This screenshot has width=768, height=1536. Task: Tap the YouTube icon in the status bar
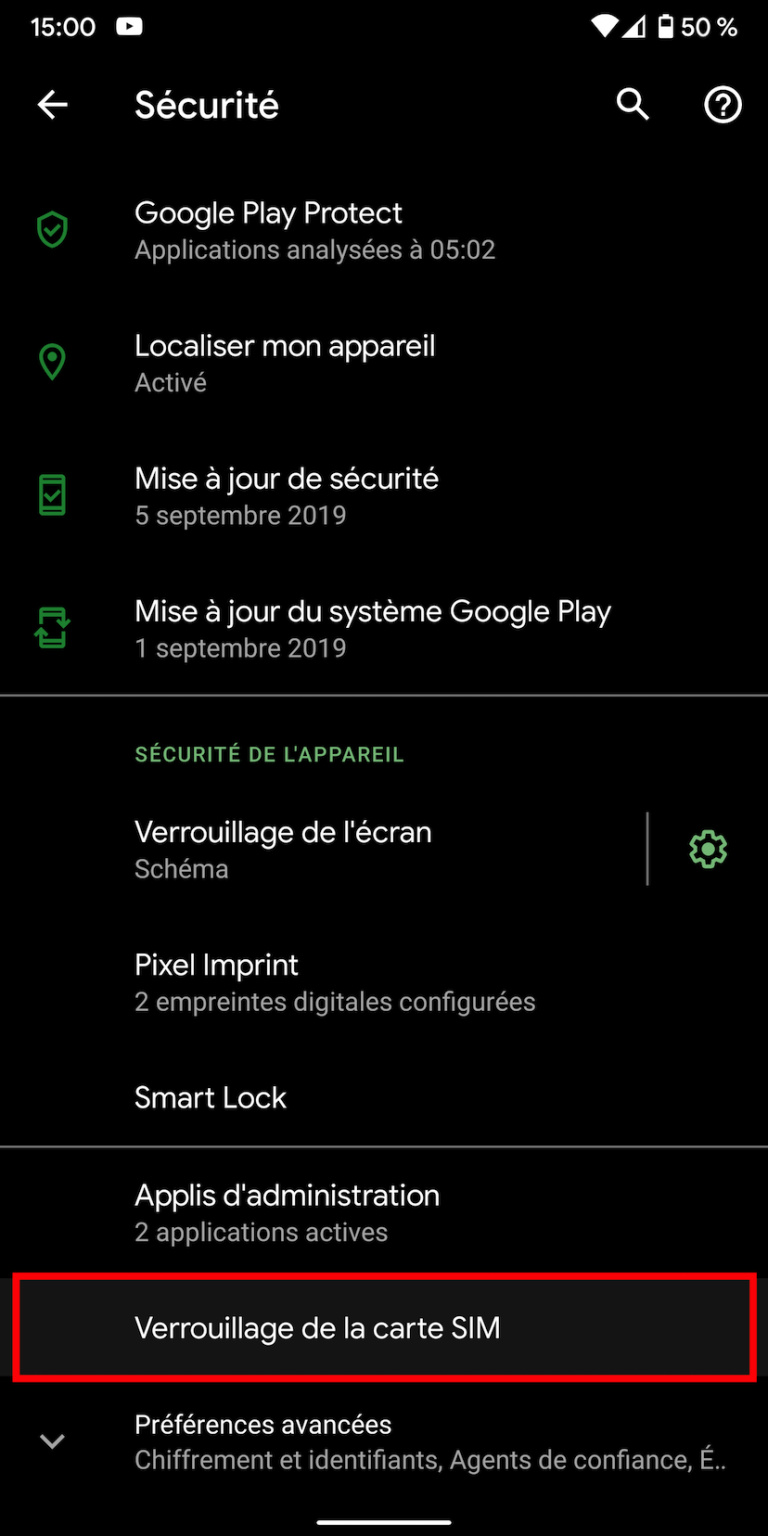pyautogui.click(x=129, y=27)
